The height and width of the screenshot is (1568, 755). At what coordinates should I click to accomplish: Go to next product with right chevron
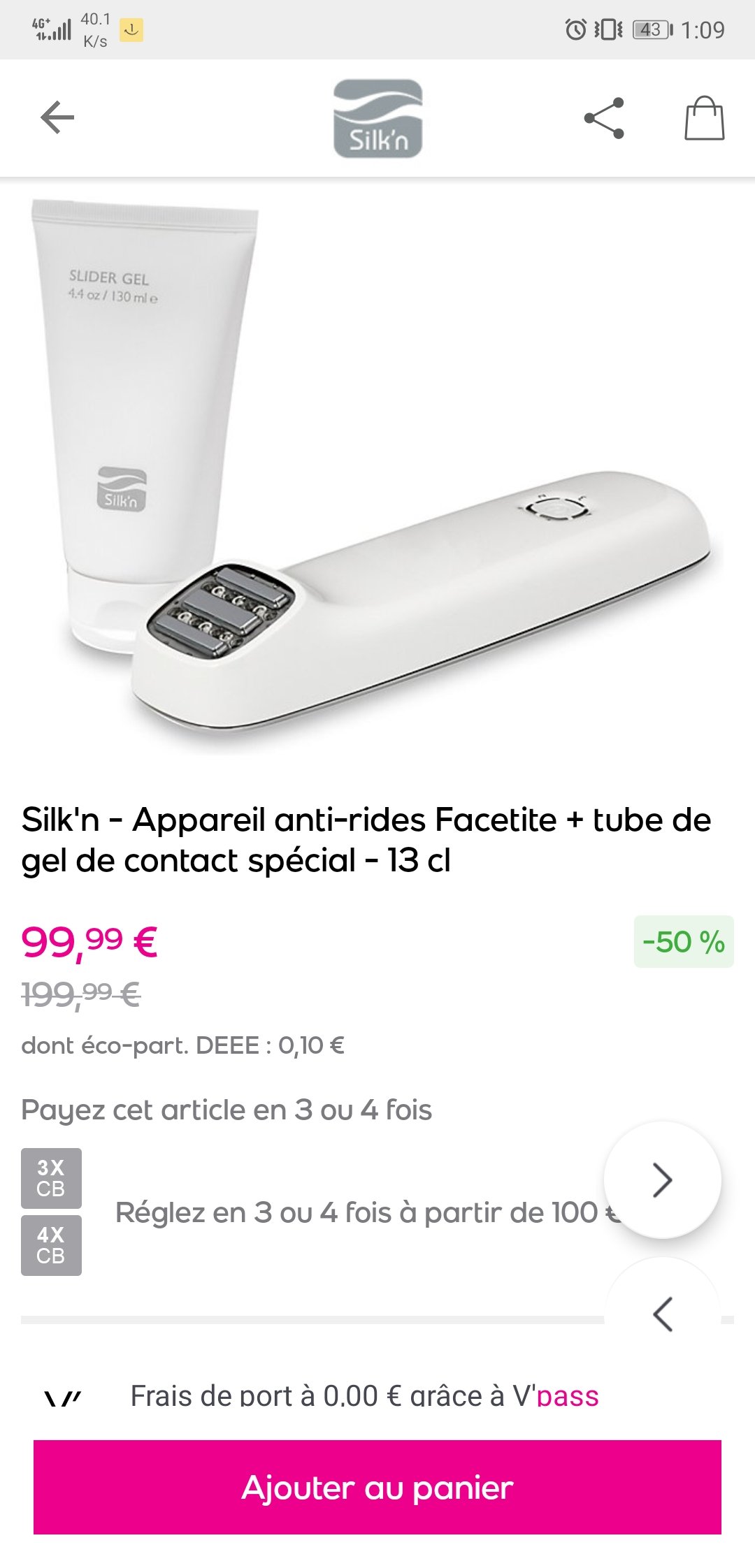click(x=662, y=1180)
